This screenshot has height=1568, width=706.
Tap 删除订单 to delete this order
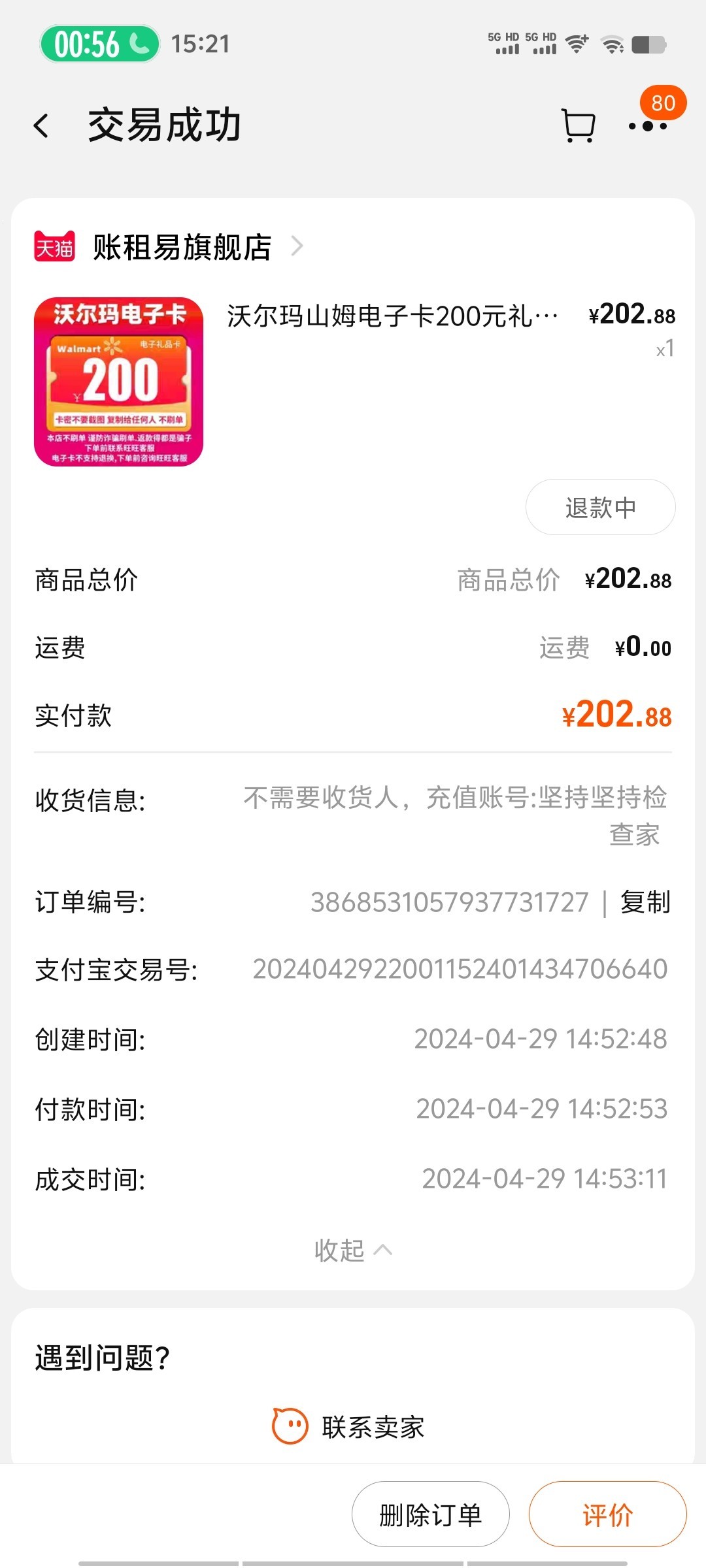[x=430, y=1514]
